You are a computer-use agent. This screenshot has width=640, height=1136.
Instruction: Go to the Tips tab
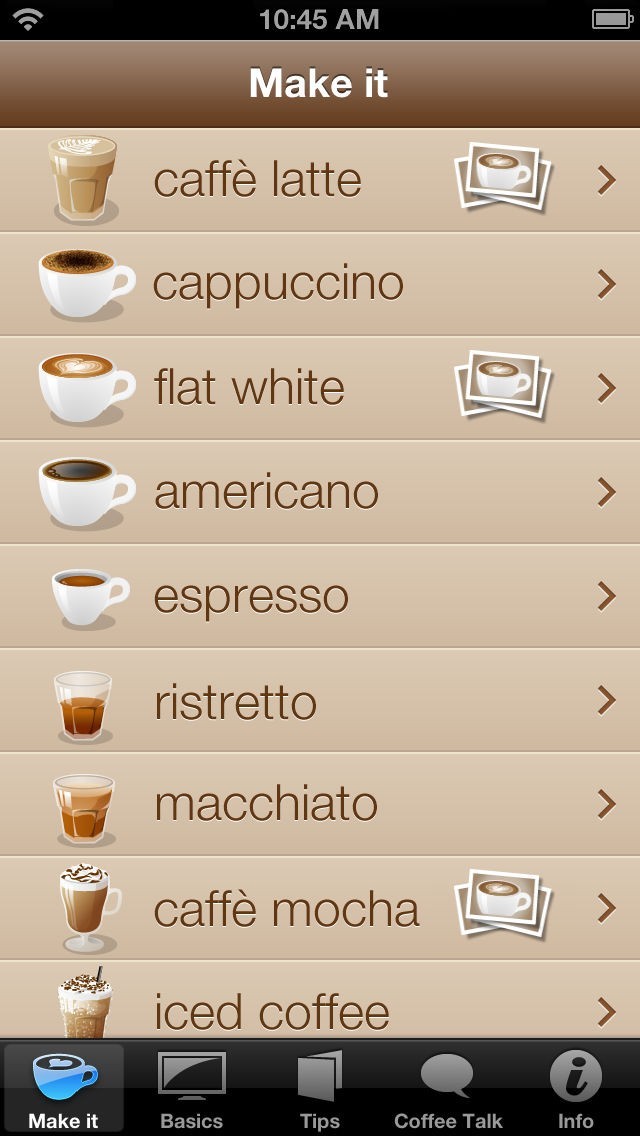320,1090
